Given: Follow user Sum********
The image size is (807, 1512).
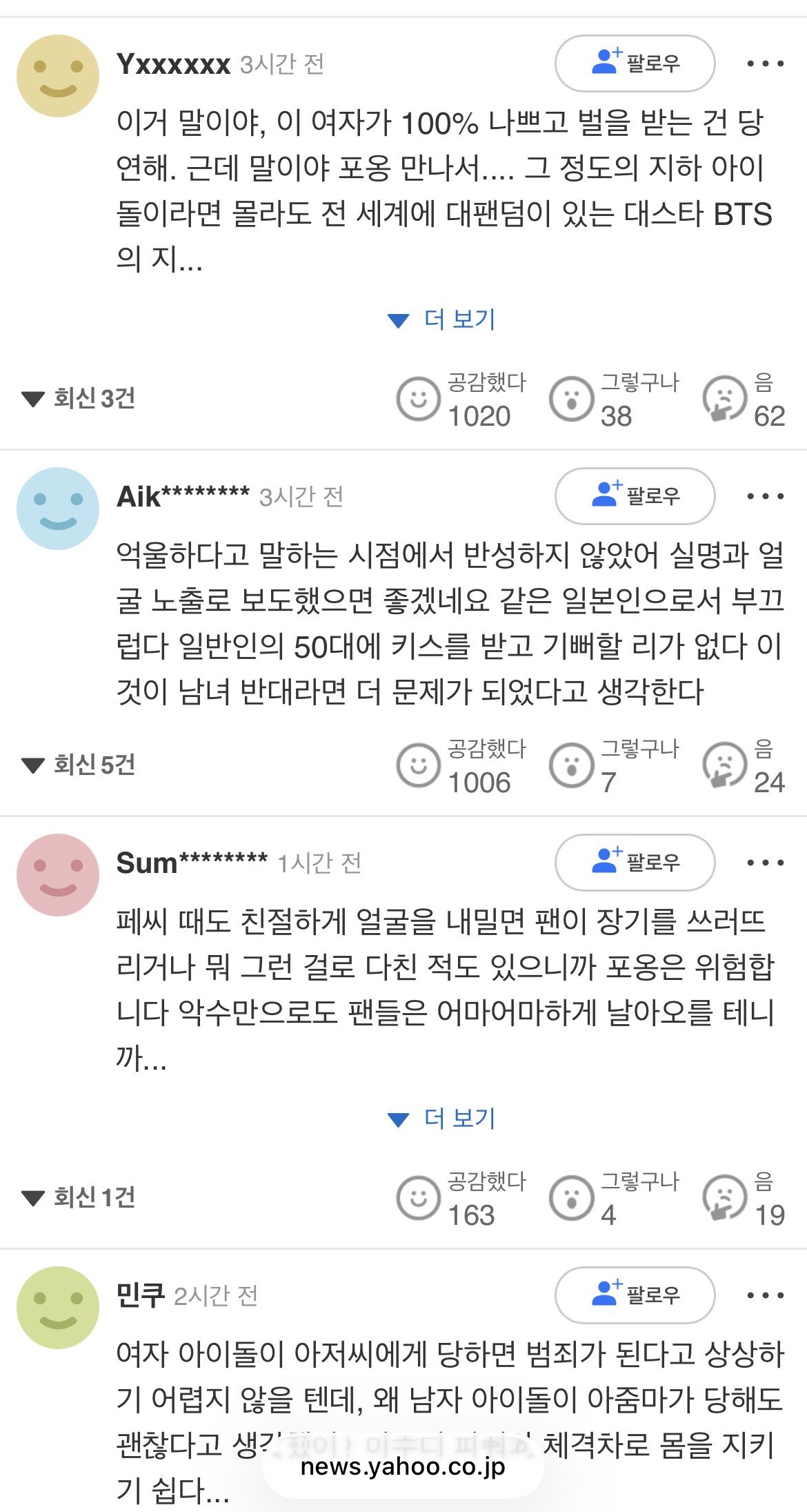Looking at the screenshot, I should pyautogui.click(x=635, y=863).
